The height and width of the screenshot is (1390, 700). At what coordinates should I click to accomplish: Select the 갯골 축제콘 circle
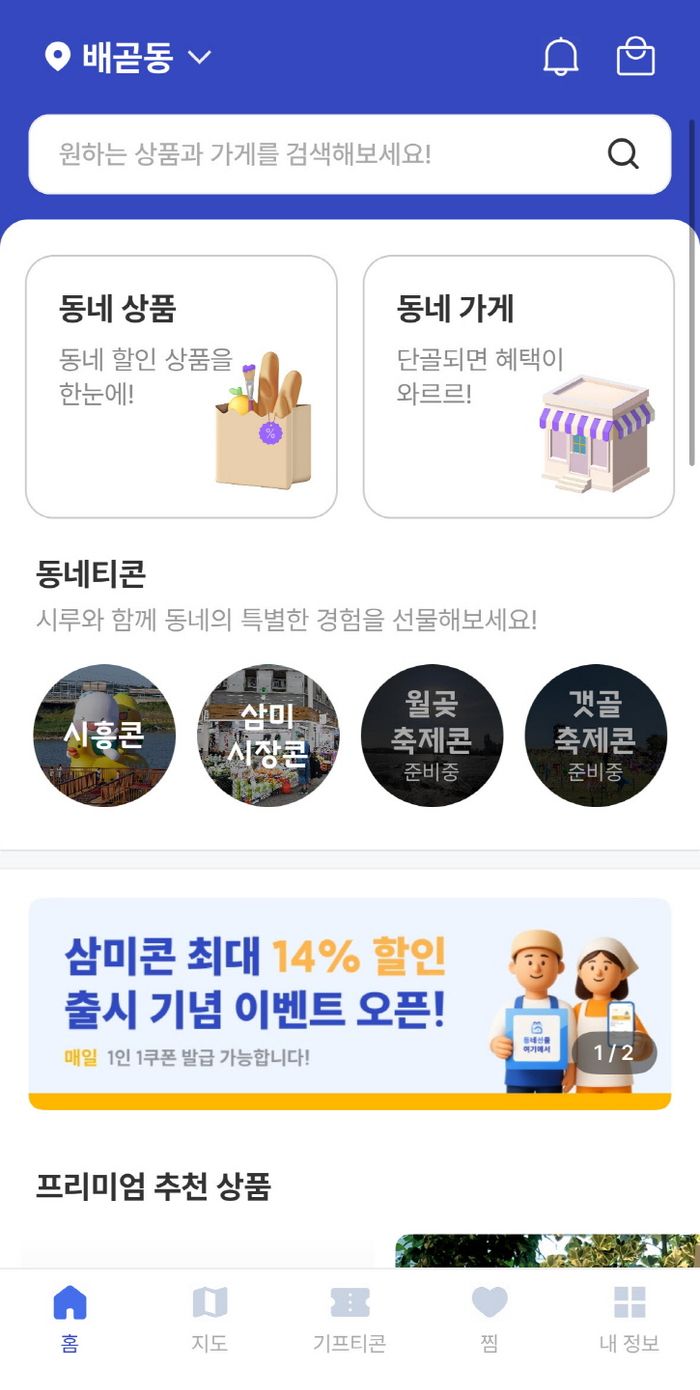click(x=595, y=735)
